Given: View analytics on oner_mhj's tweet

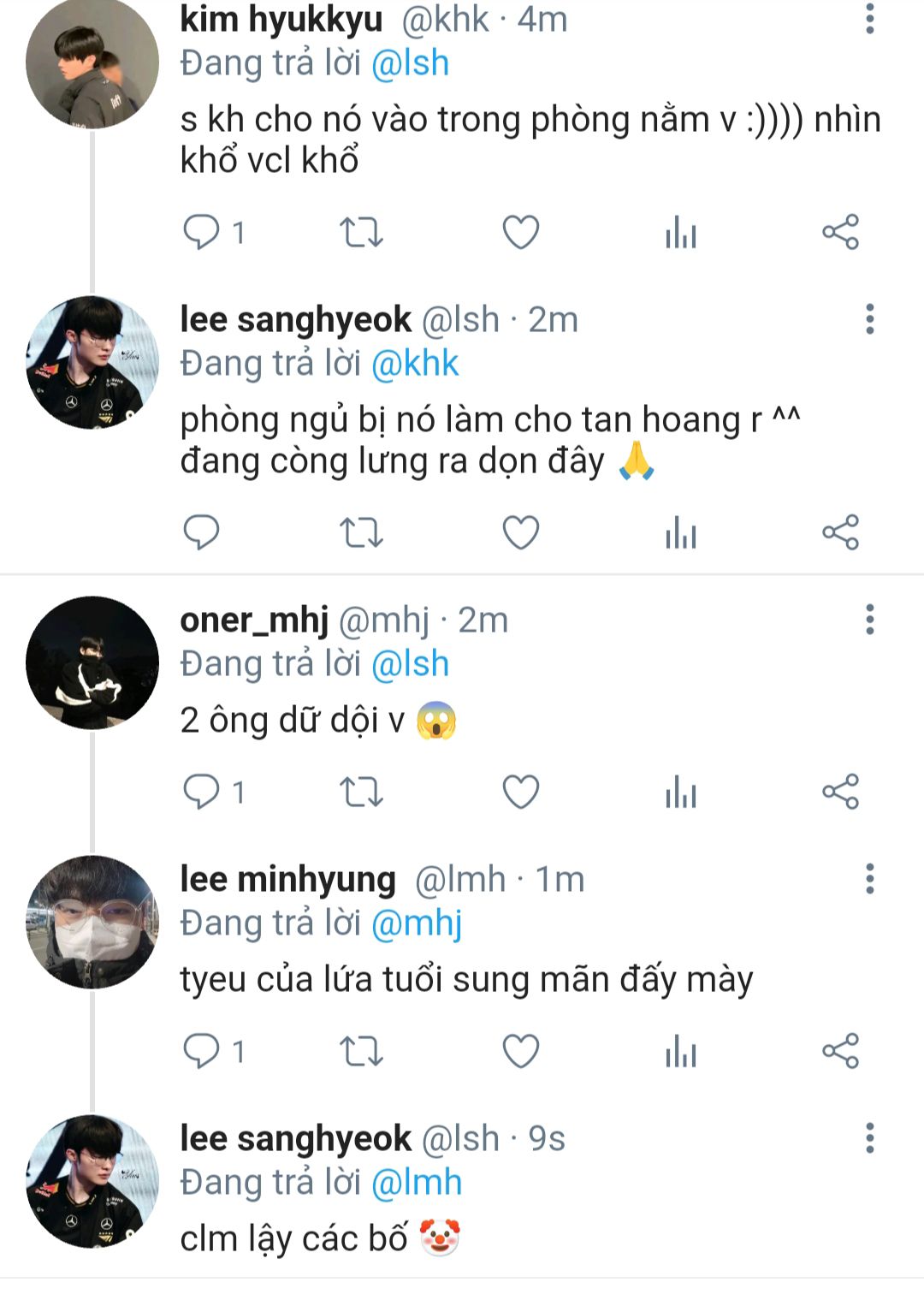Looking at the screenshot, I should [681, 792].
